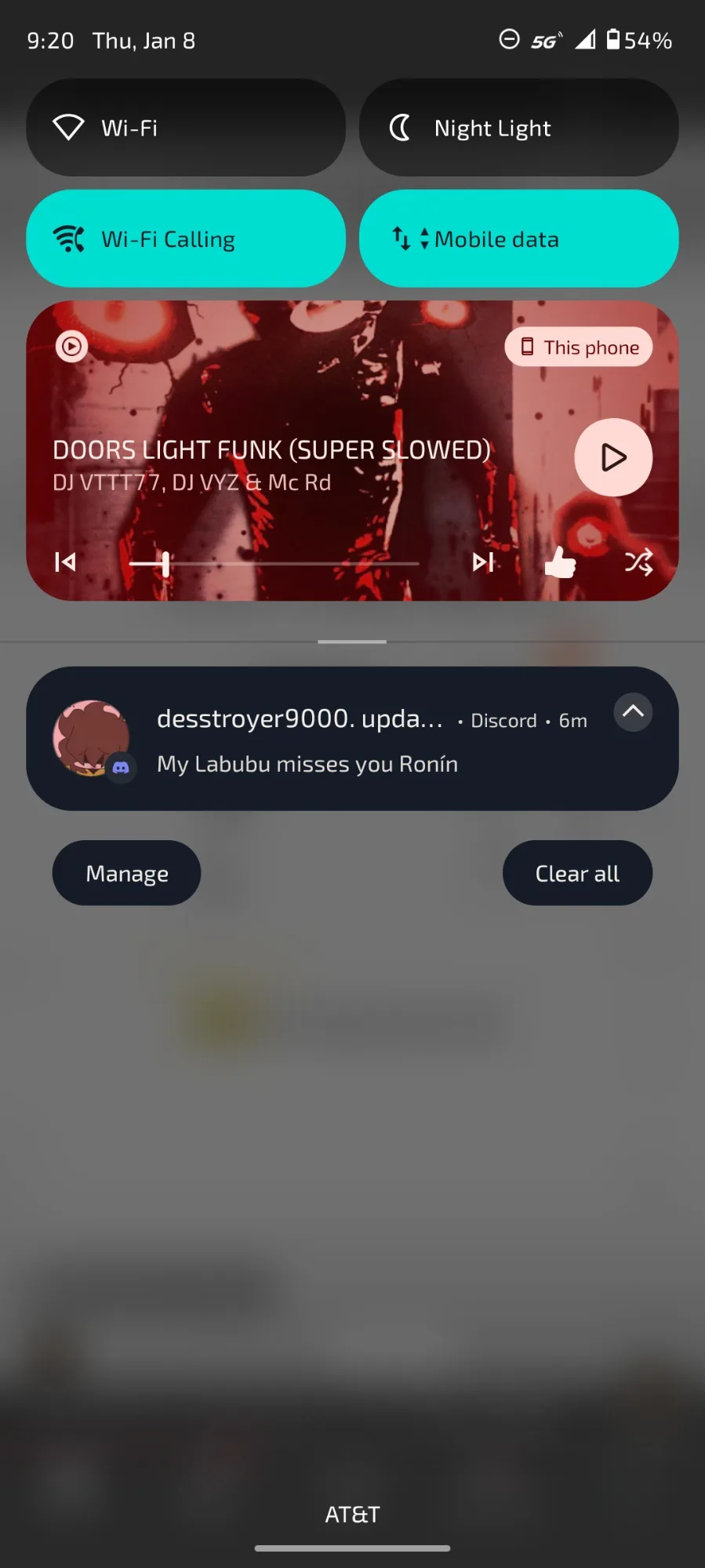
Task: Skip to the next track
Action: point(482,562)
